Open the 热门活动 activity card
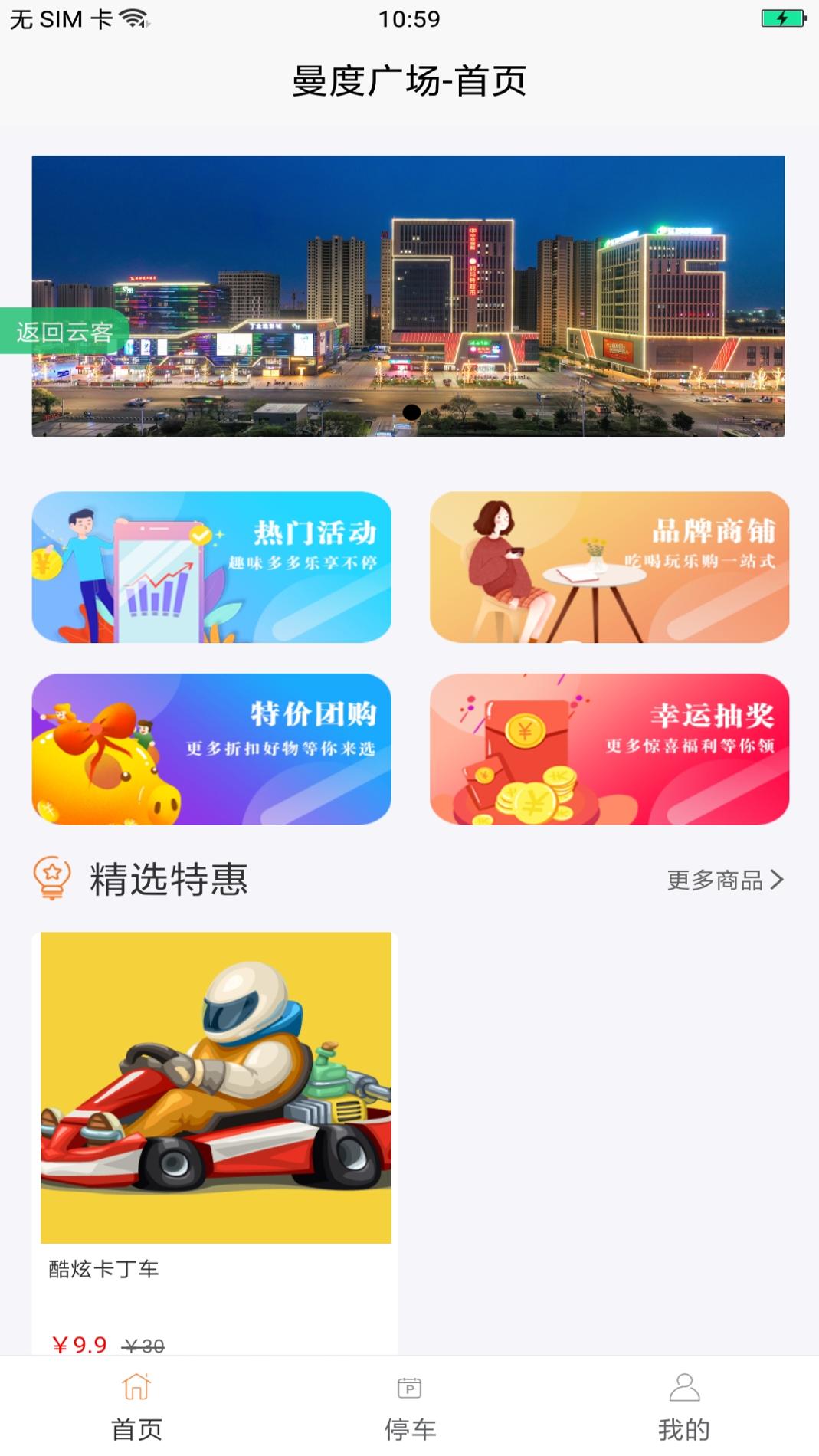Screen dimensions: 819x1456 click(x=211, y=570)
